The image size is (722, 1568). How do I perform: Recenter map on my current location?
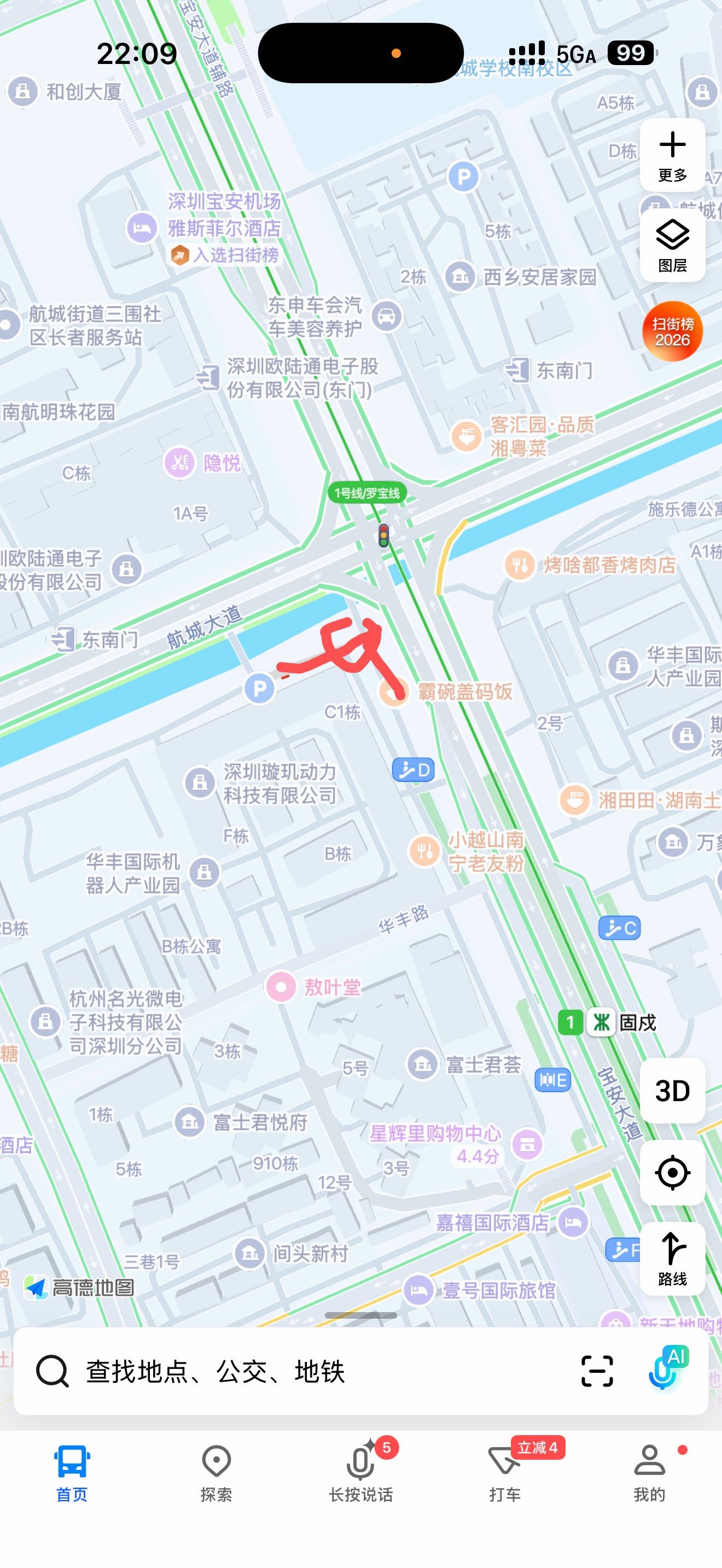click(x=672, y=1172)
